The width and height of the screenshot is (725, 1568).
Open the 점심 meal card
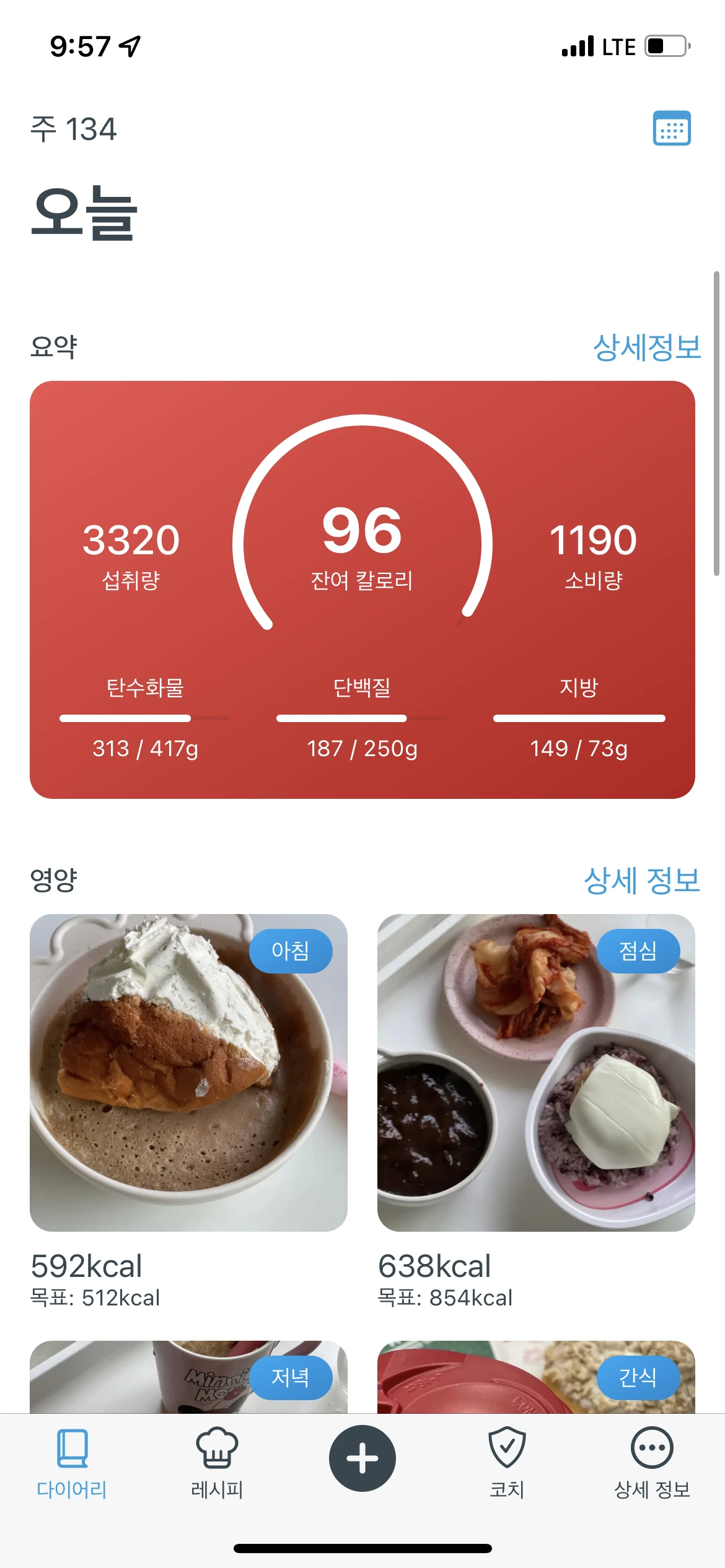536,1073
